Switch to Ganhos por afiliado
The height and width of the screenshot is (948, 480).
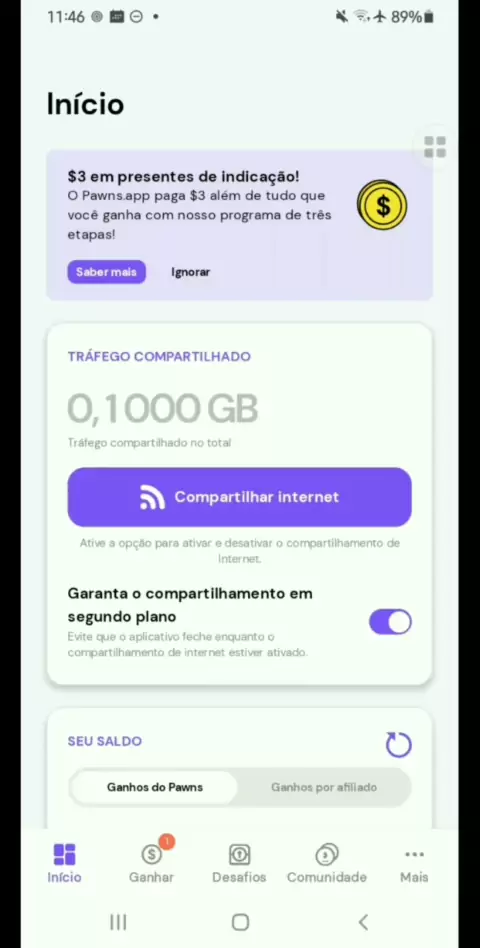tap(324, 787)
